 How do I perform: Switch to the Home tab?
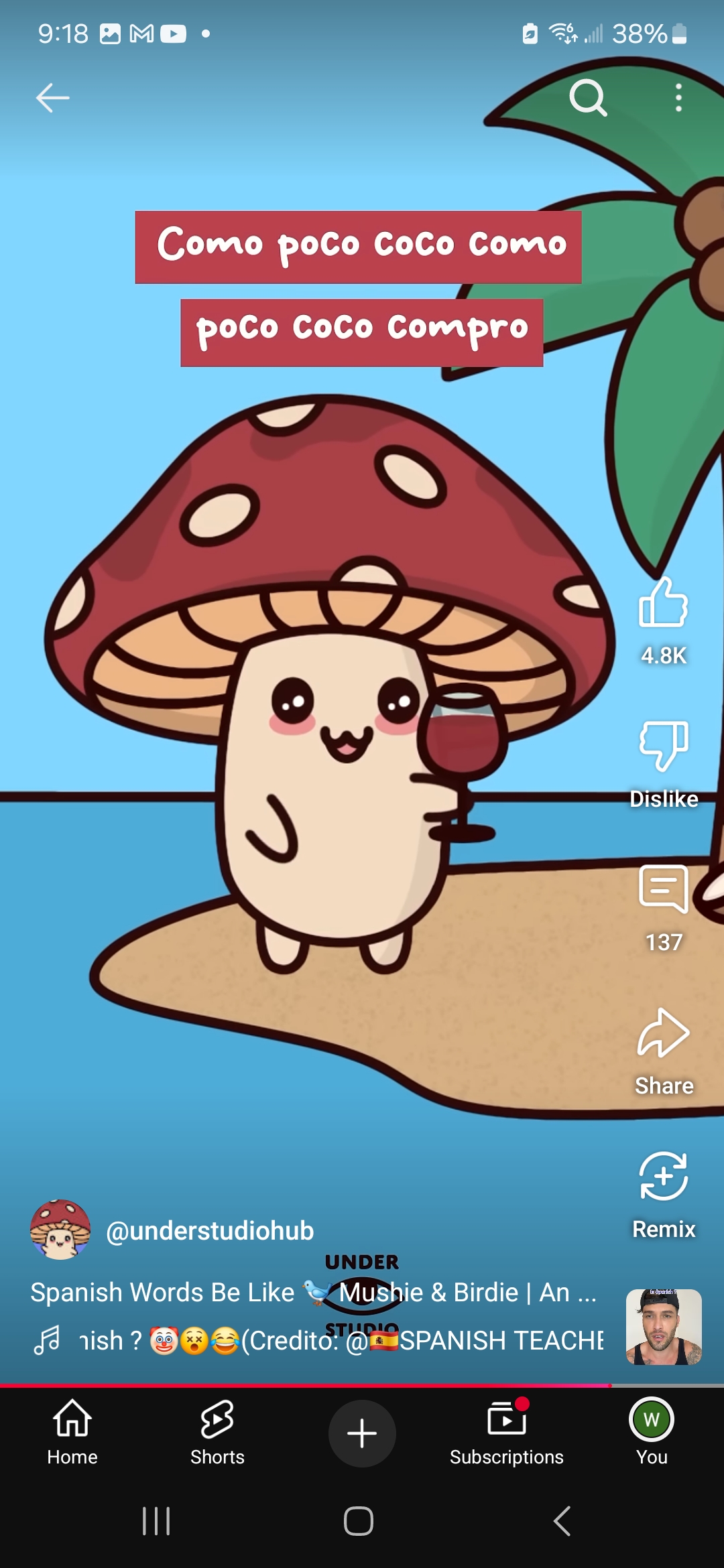72,1433
